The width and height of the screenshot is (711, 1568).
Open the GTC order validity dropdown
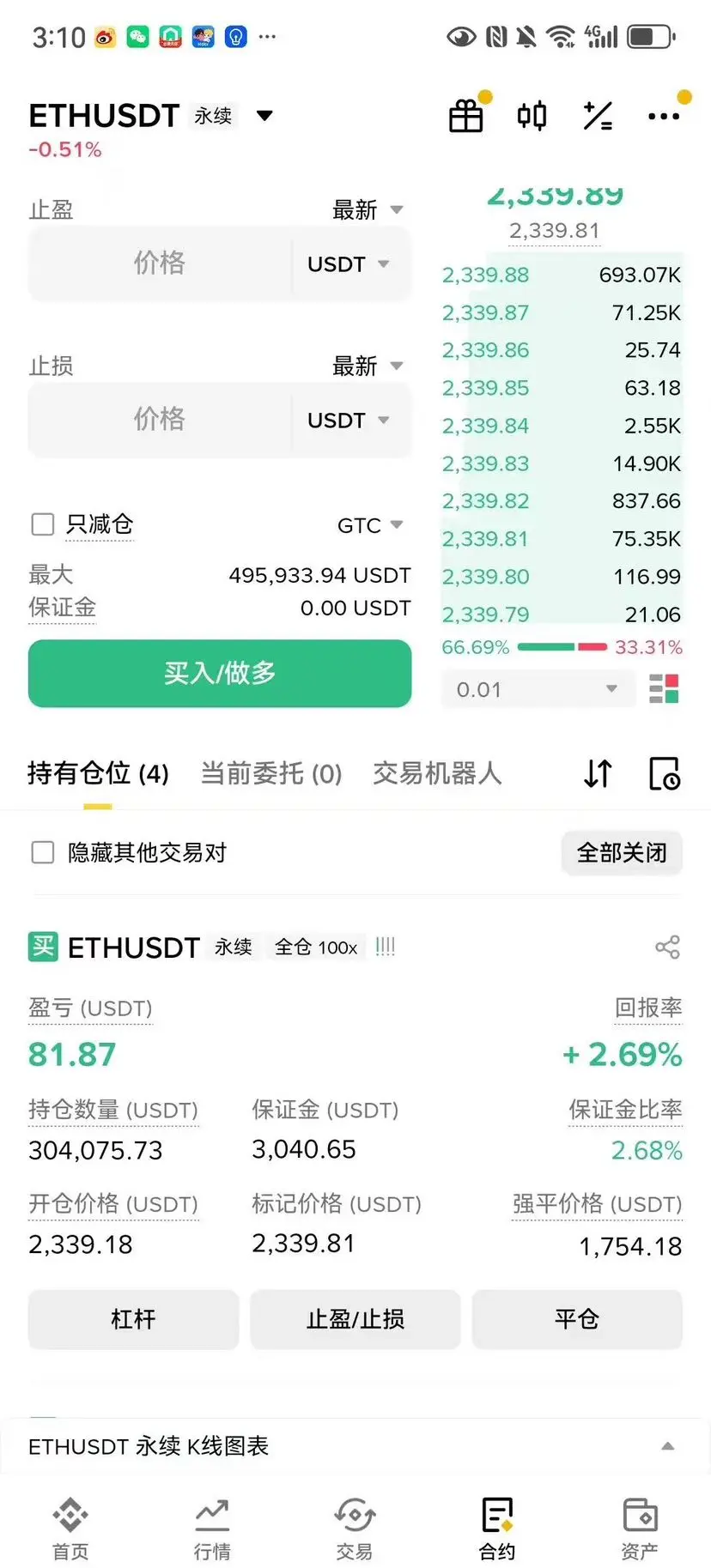(370, 525)
